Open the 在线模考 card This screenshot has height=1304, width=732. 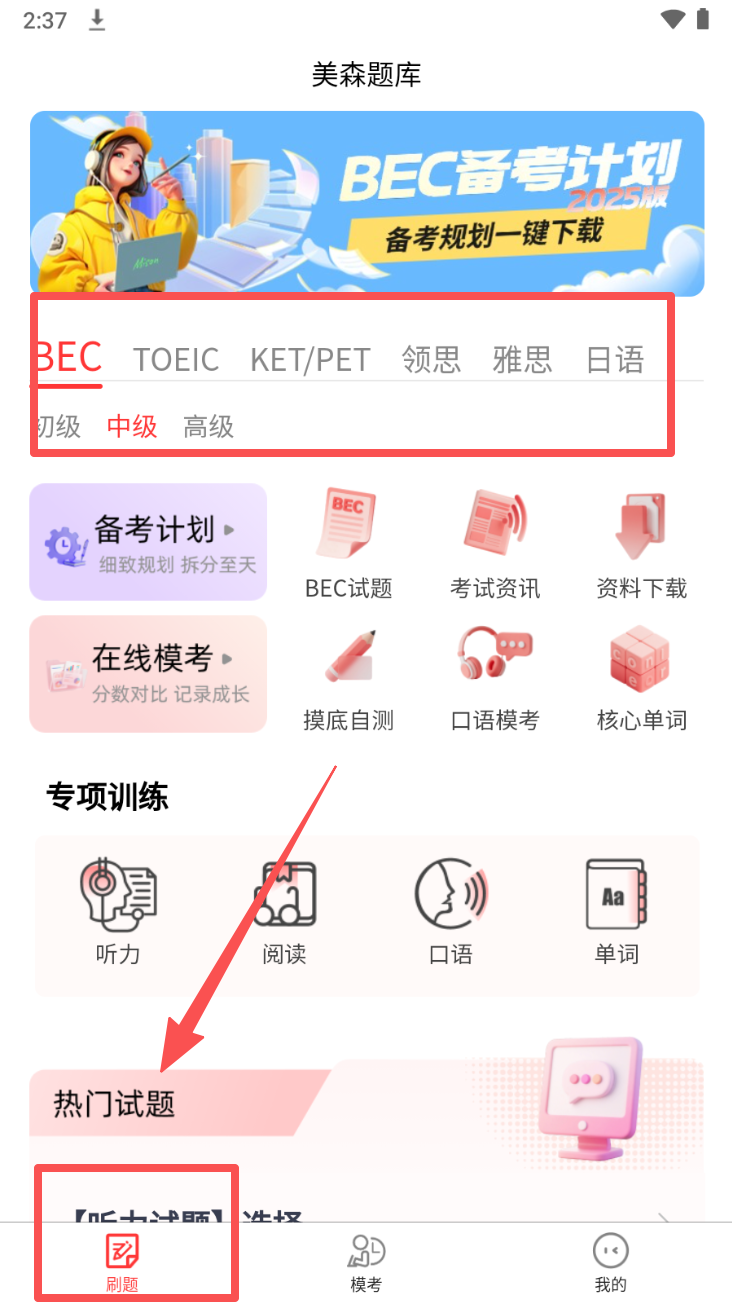tap(148, 673)
